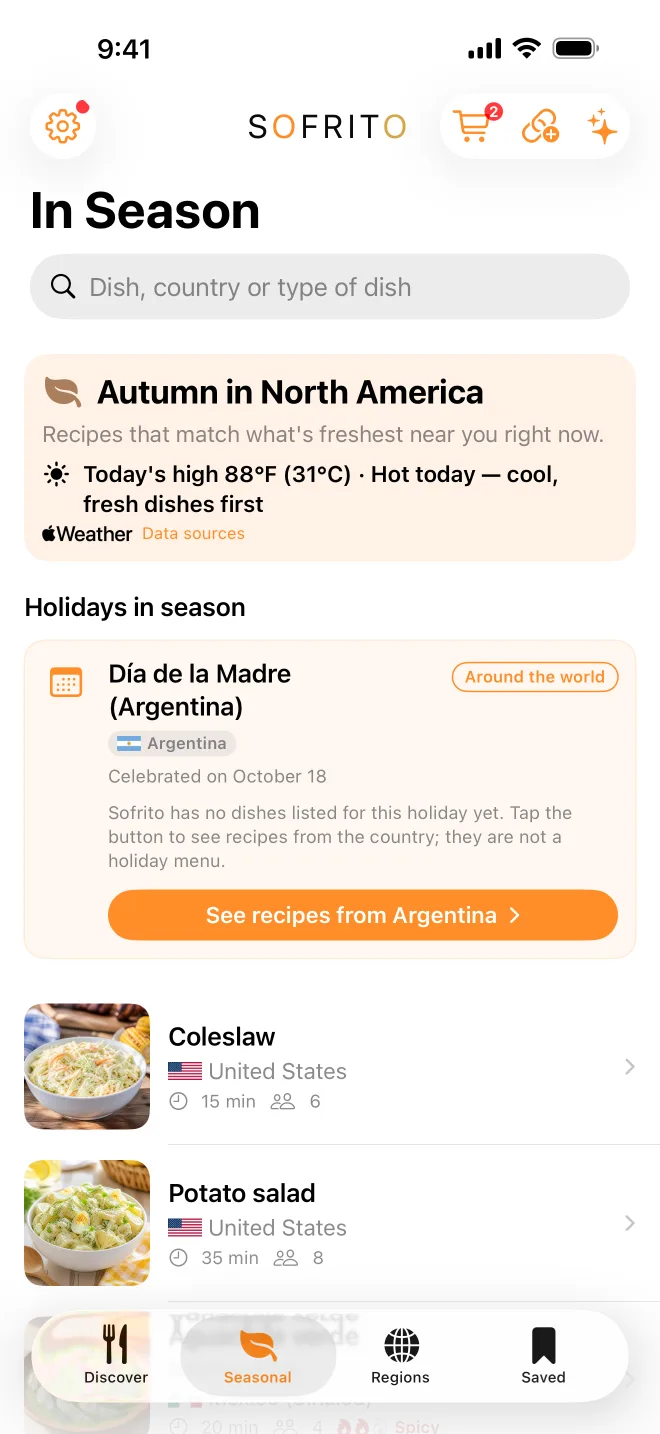Switch to the Discover tab
The height and width of the screenshot is (1434, 660).
tap(116, 1355)
